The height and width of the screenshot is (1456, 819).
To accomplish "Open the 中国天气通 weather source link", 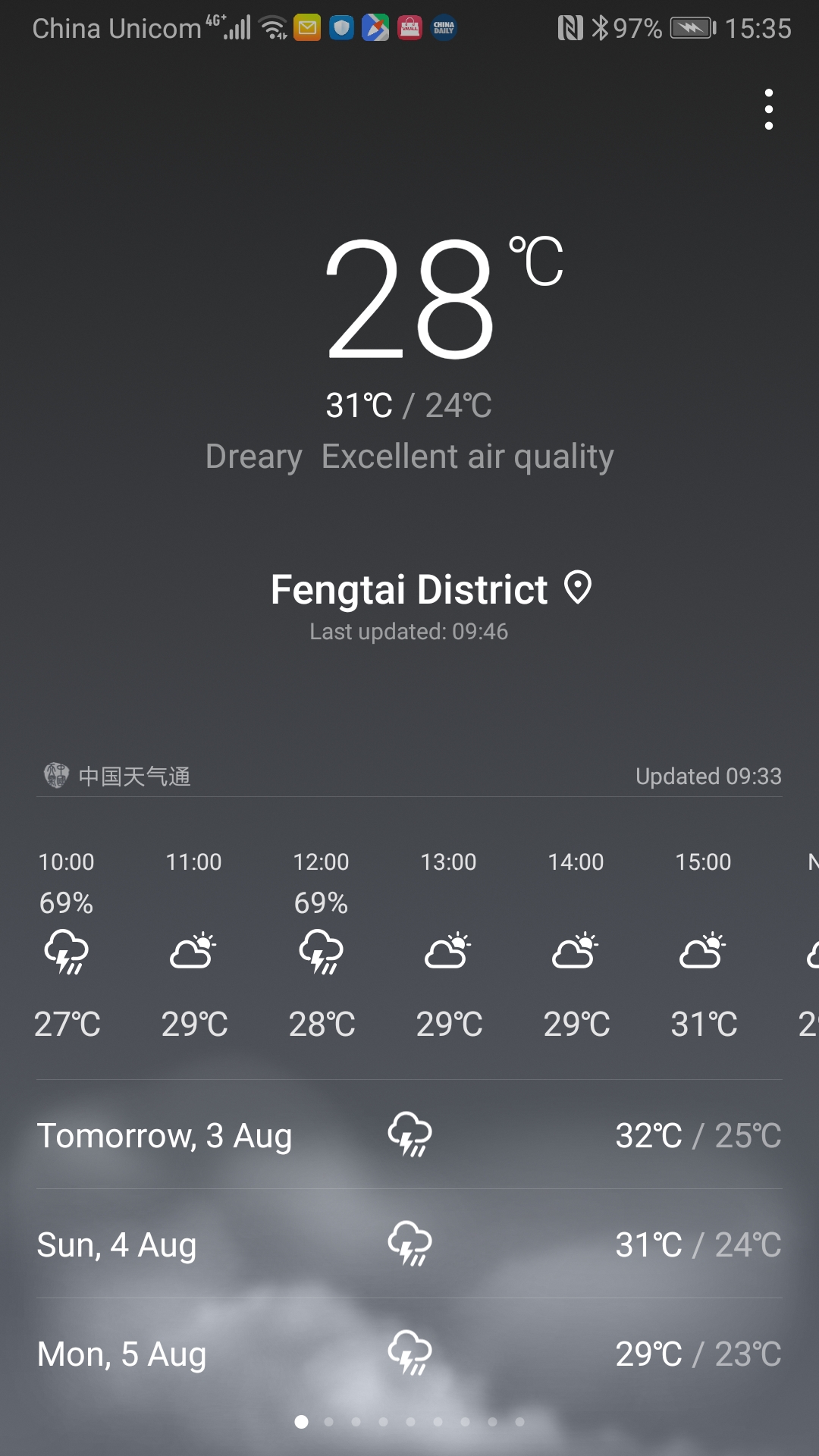I will click(118, 776).
